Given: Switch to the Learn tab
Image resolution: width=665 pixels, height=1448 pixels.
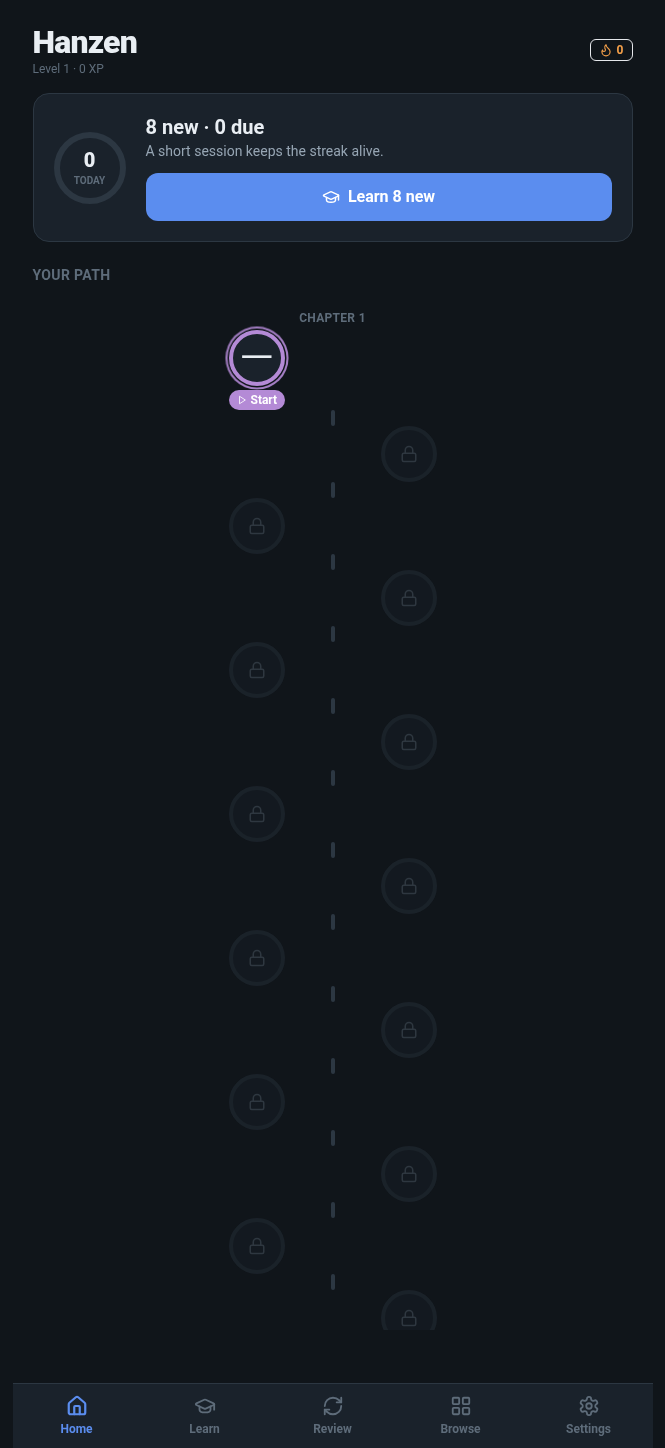Looking at the screenshot, I should 204,1415.
